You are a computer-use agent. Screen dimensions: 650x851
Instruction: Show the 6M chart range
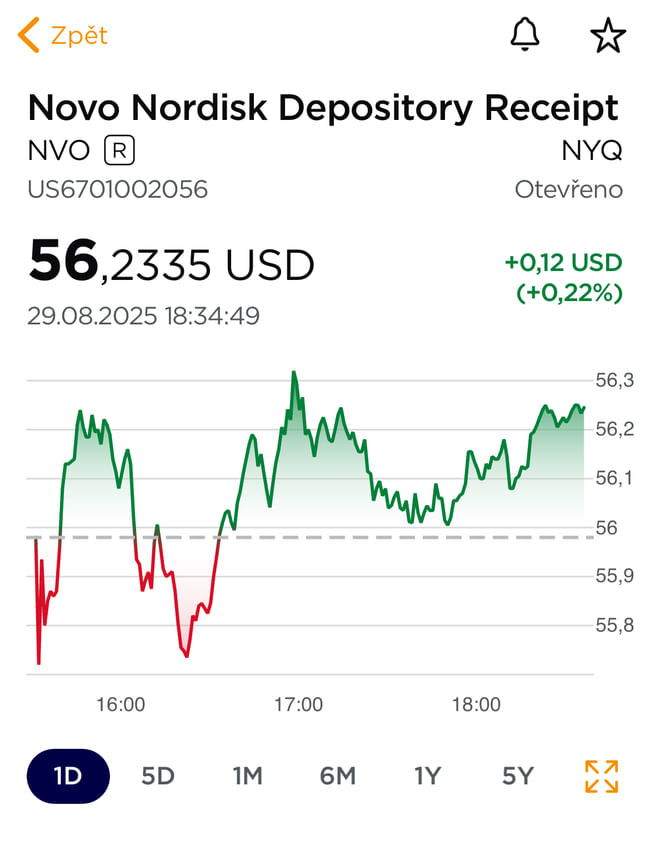pos(337,776)
